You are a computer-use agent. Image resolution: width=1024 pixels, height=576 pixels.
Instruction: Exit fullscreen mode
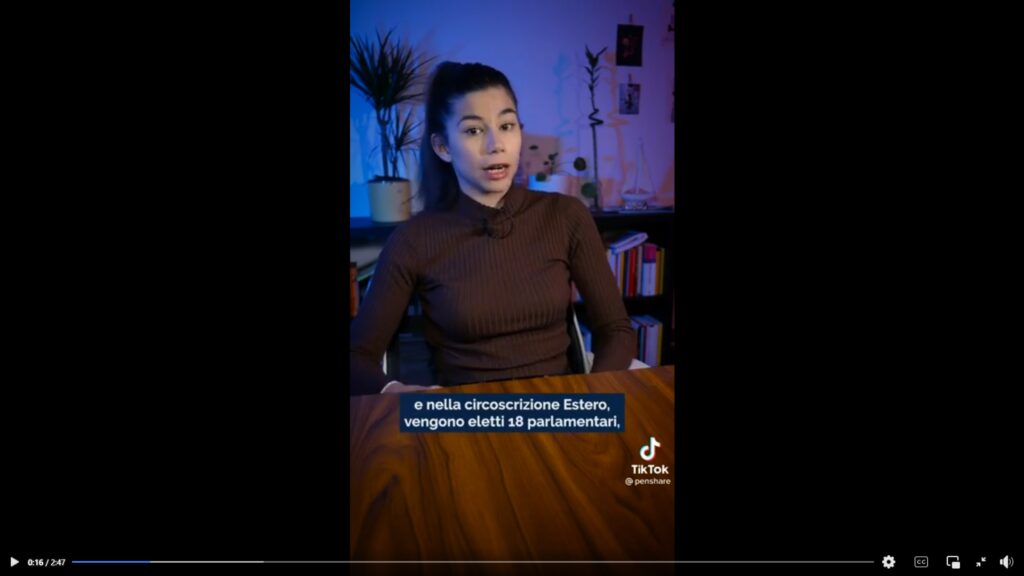coord(981,562)
